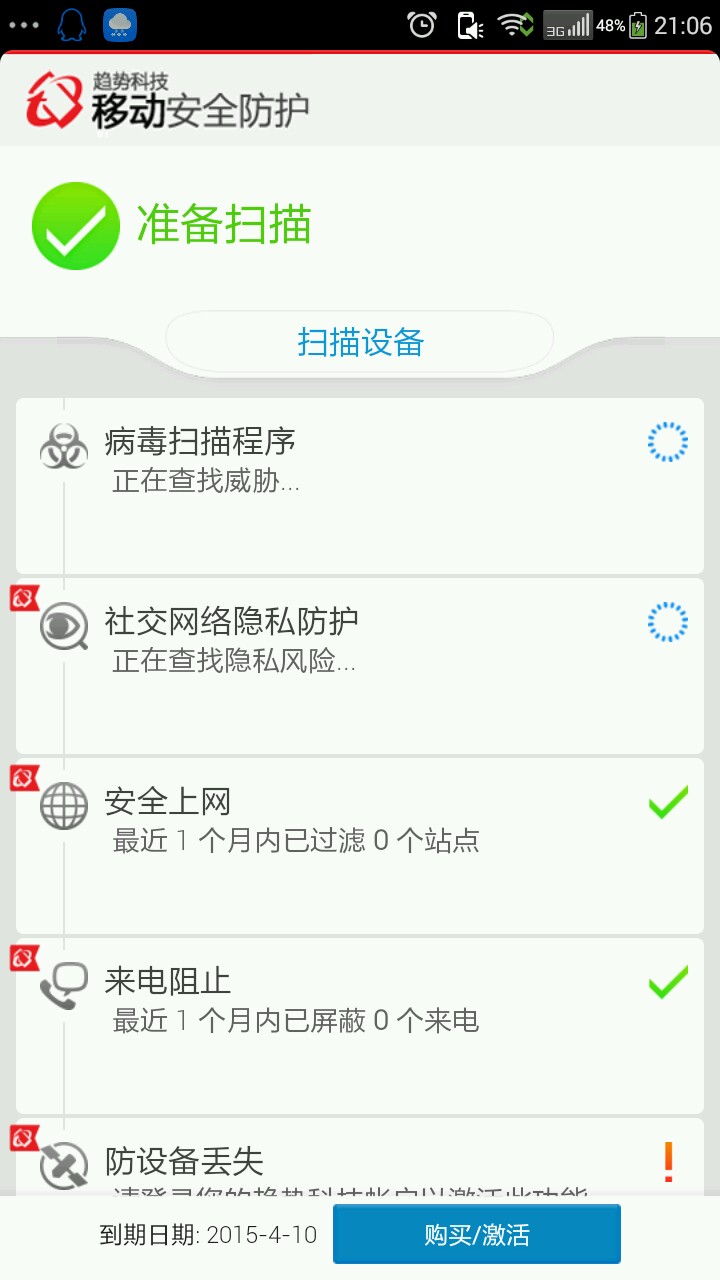Open 社交网络隐私防护 privacy protection

tap(360, 665)
